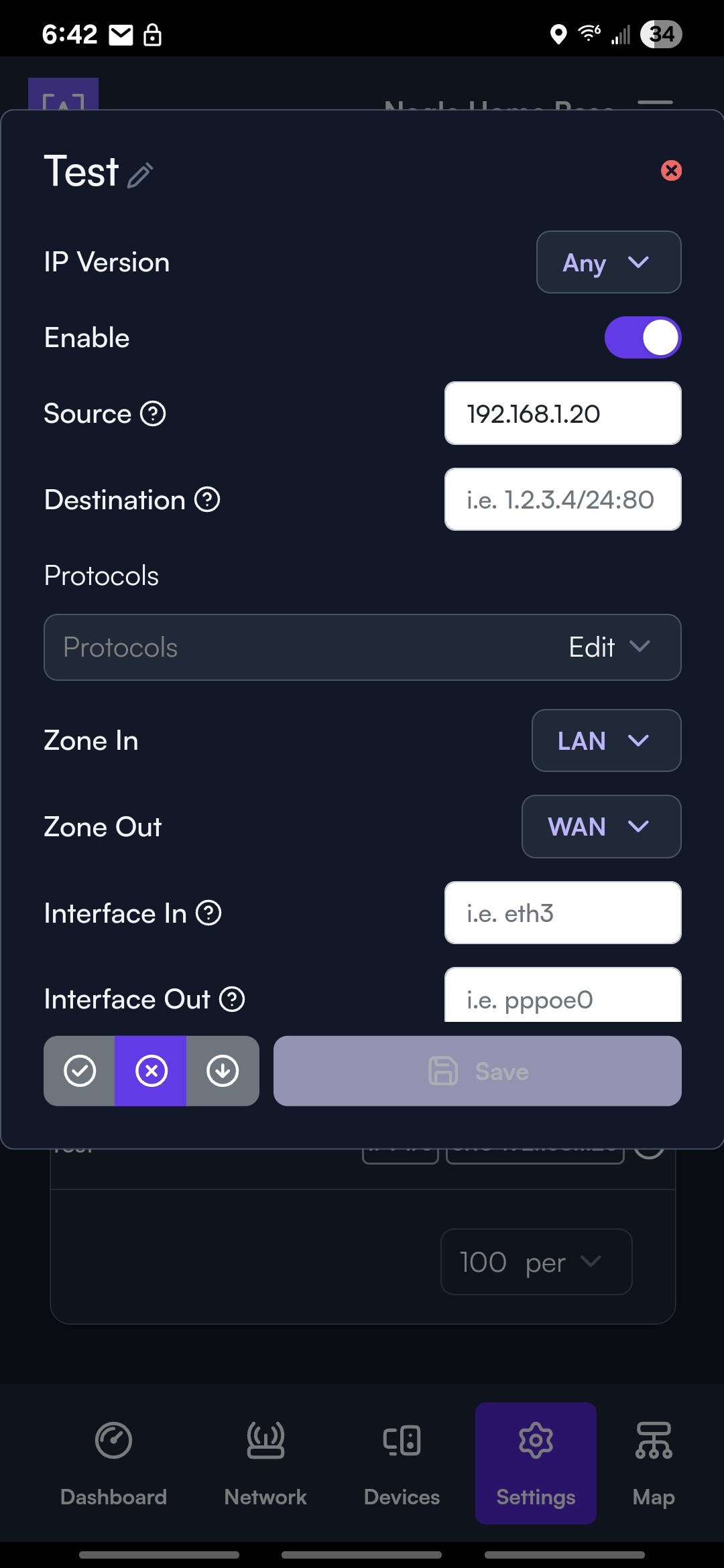Show help for Destination
Image resolution: width=724 pixels, height=1568 pixels.
[207, 499]
